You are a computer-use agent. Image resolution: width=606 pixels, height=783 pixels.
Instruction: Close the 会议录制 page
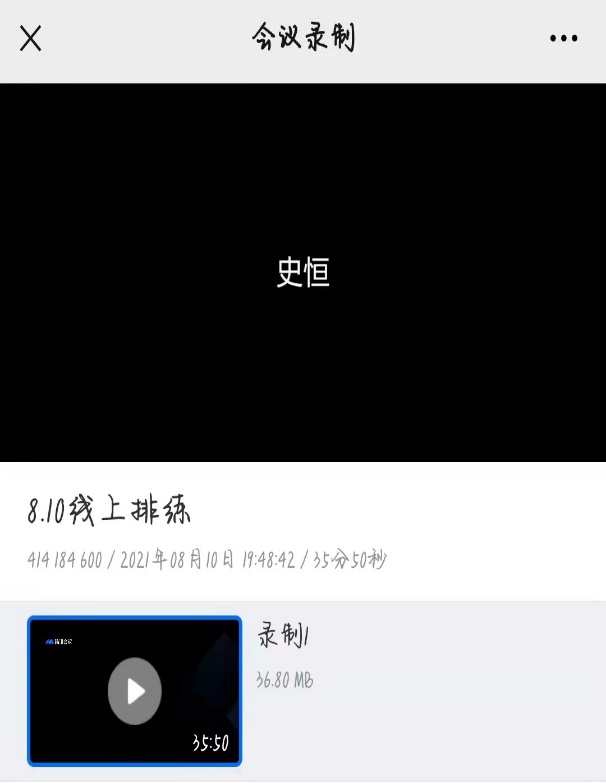tap(31, 39)
